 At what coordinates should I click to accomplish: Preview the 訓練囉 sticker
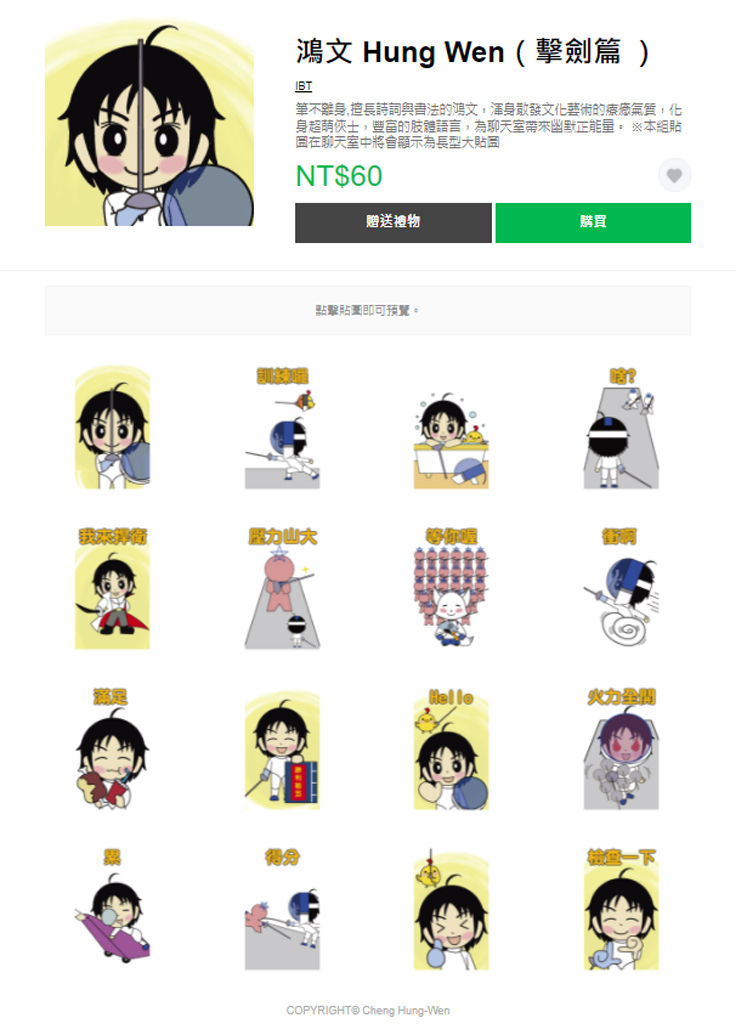coord(282,428)
